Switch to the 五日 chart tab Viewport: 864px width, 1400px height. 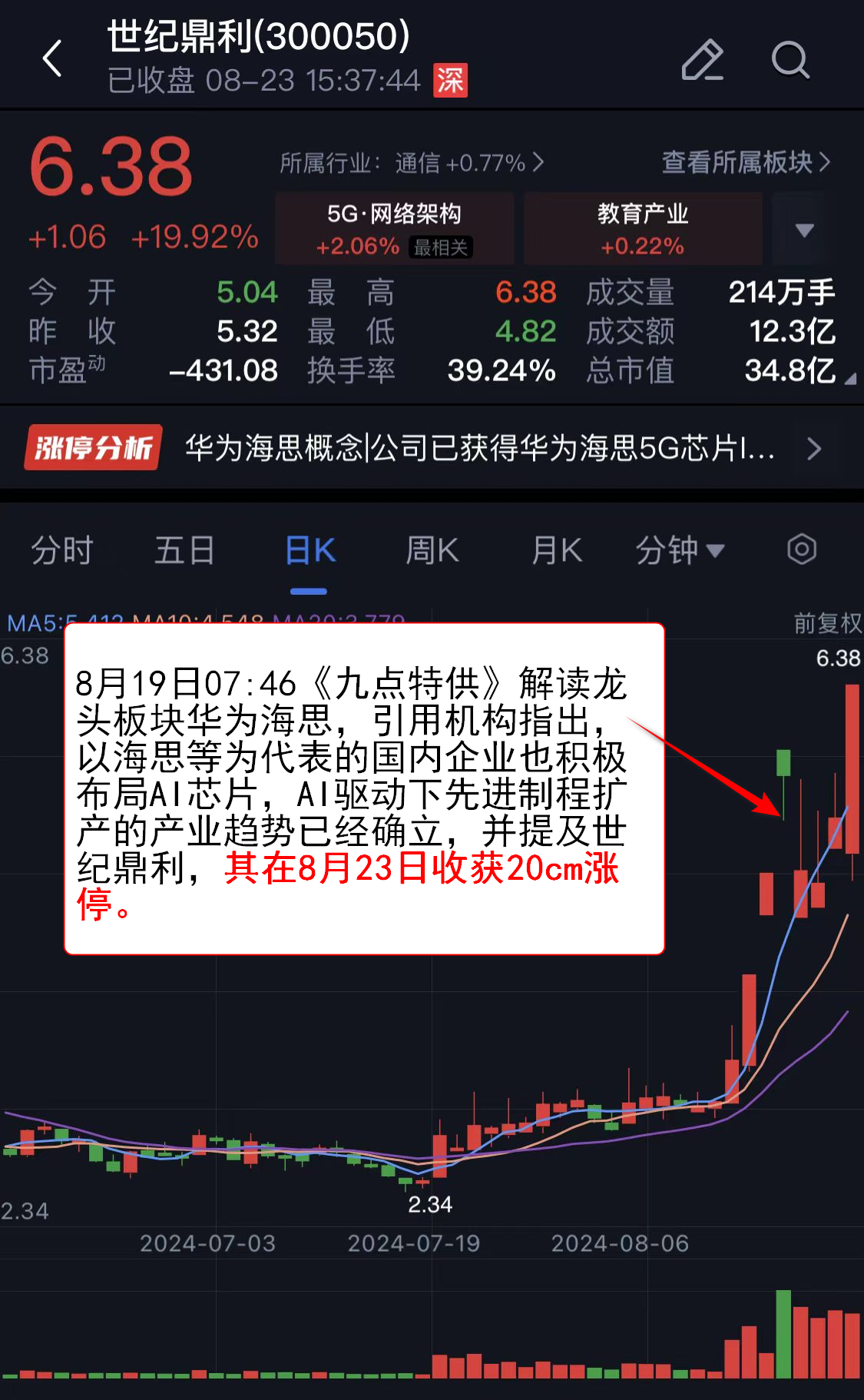click(x=184, y=550)
